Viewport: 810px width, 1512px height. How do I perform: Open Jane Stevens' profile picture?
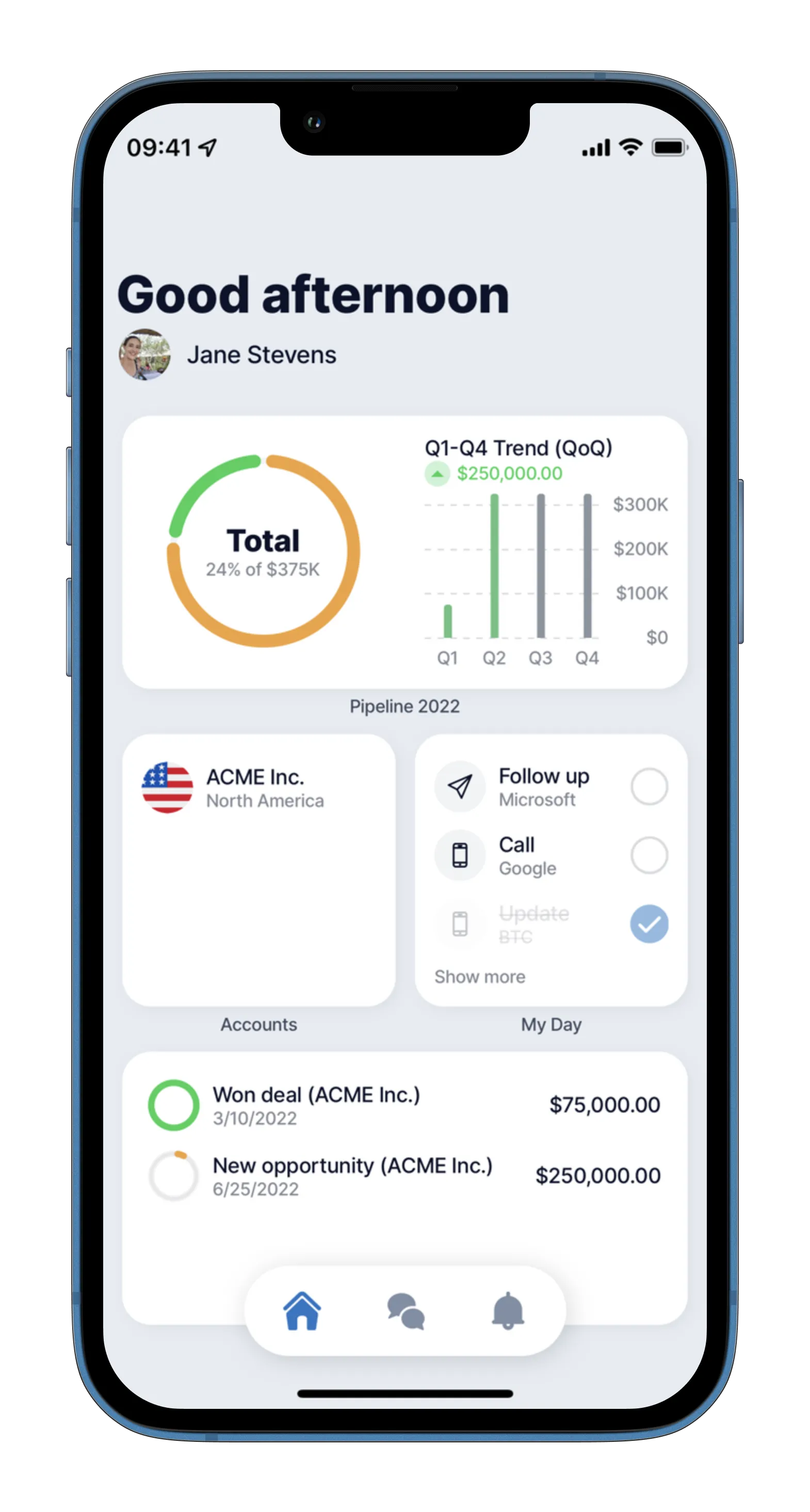[145, 354]
